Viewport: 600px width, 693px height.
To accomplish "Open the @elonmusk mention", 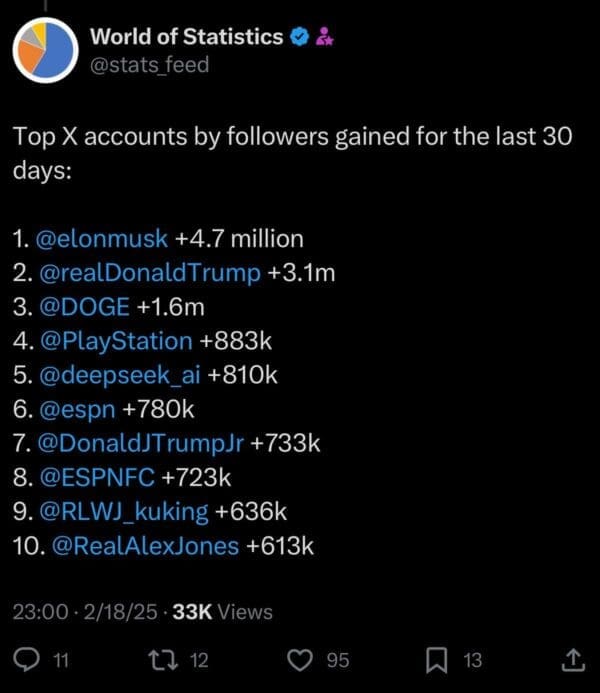I will click(101, 239).
